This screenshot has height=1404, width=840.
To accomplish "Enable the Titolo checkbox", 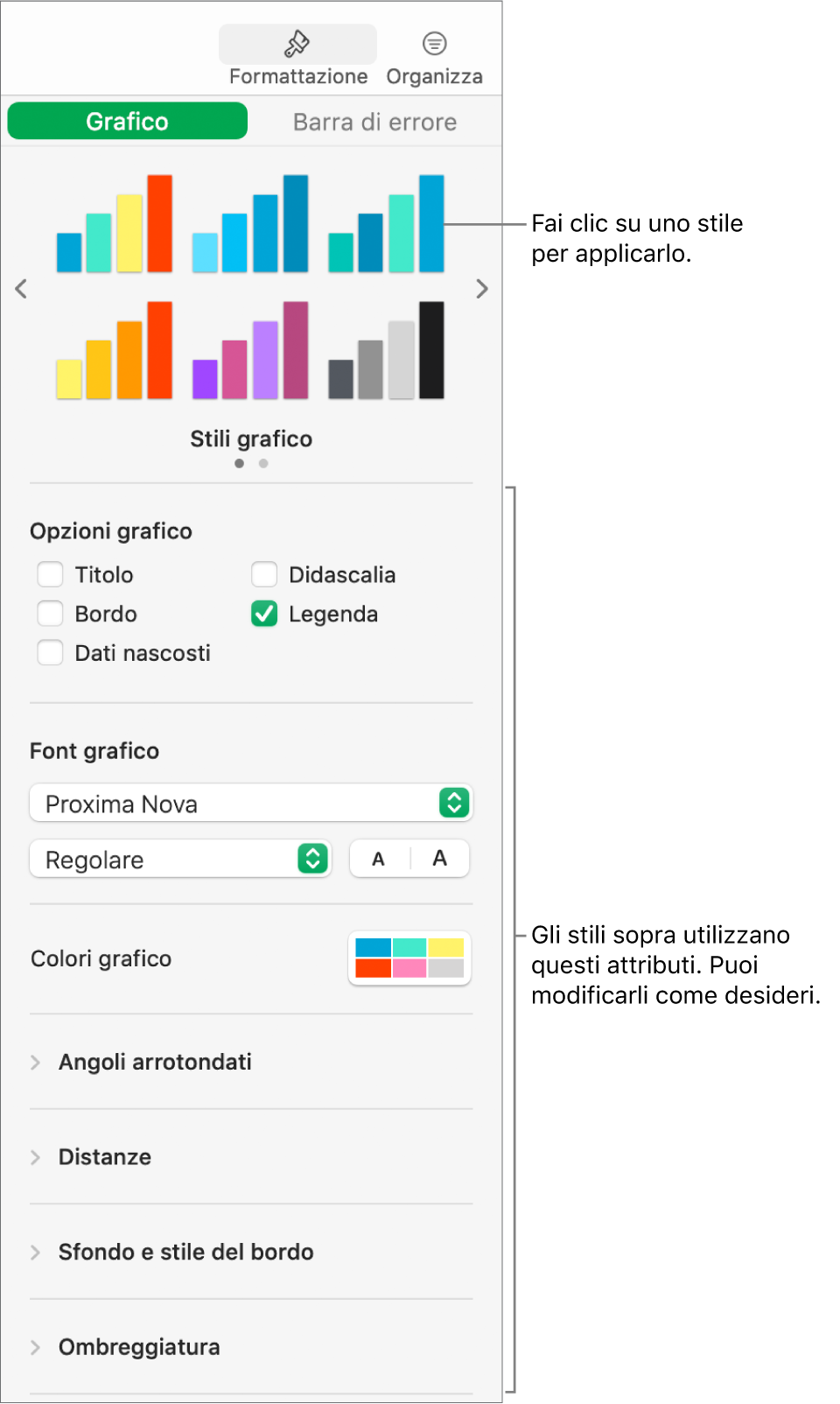I will pyautogui.click(x=51, y=575).
